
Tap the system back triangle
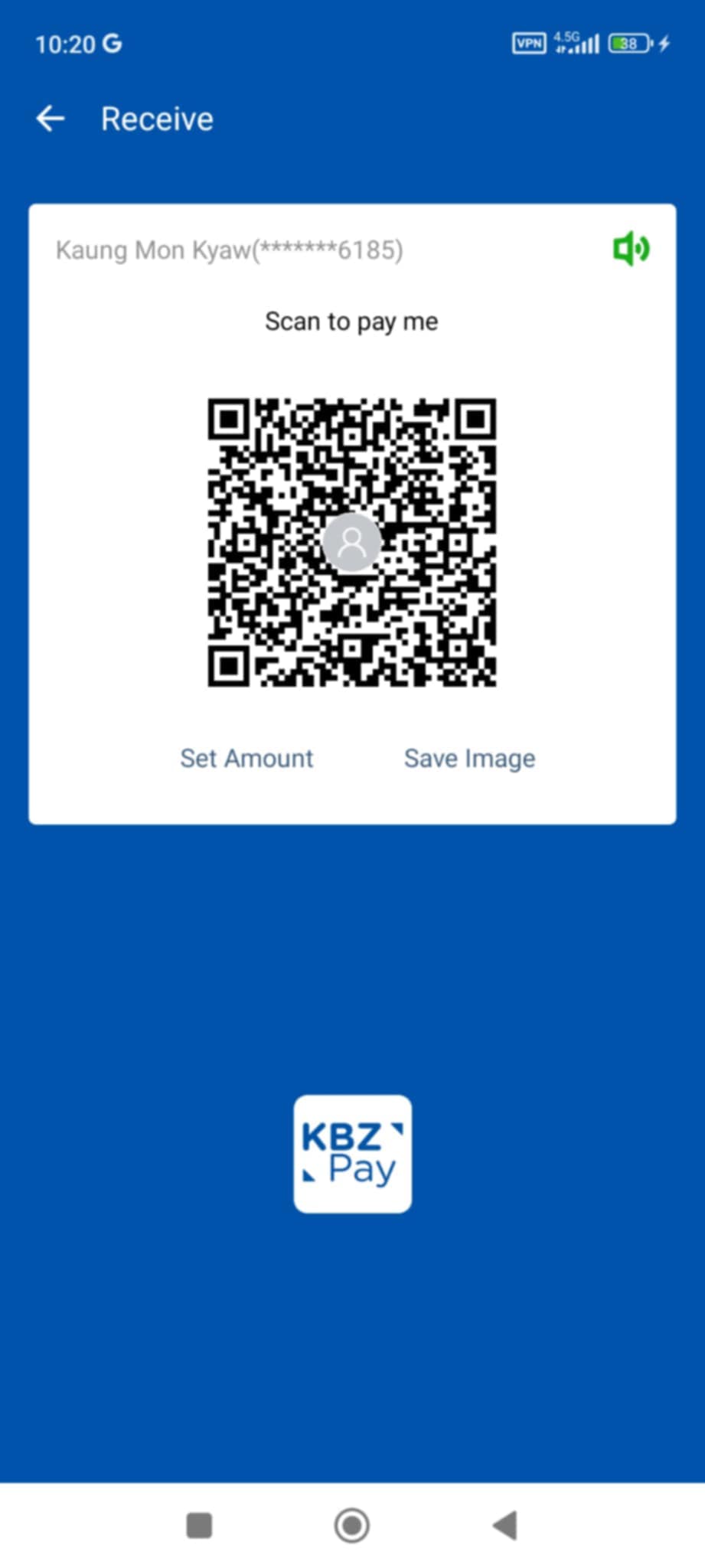click(x=505, y=1524)
